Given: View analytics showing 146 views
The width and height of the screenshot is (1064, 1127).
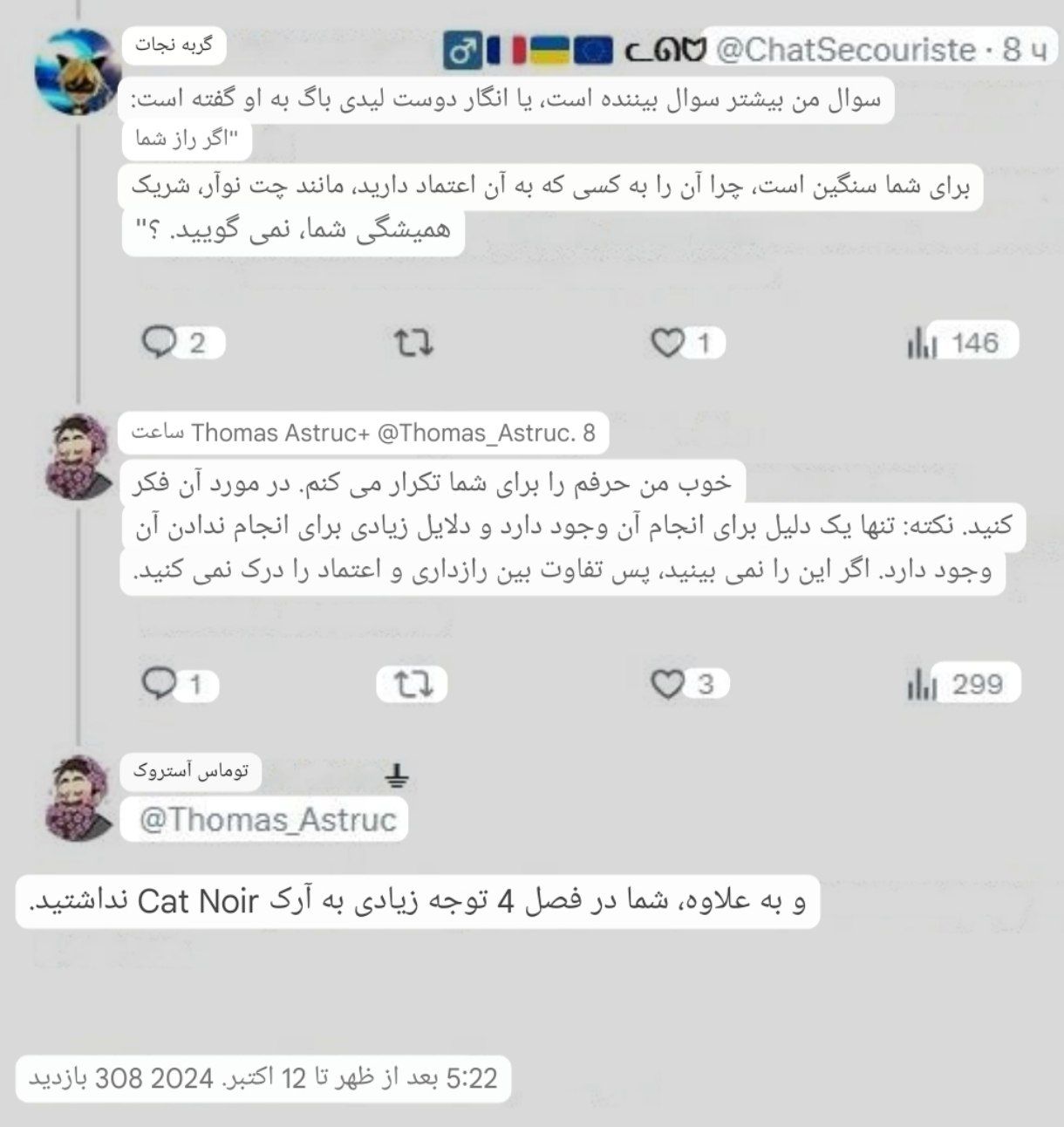Looking at the screenshot, I should (x=922, y=343).
